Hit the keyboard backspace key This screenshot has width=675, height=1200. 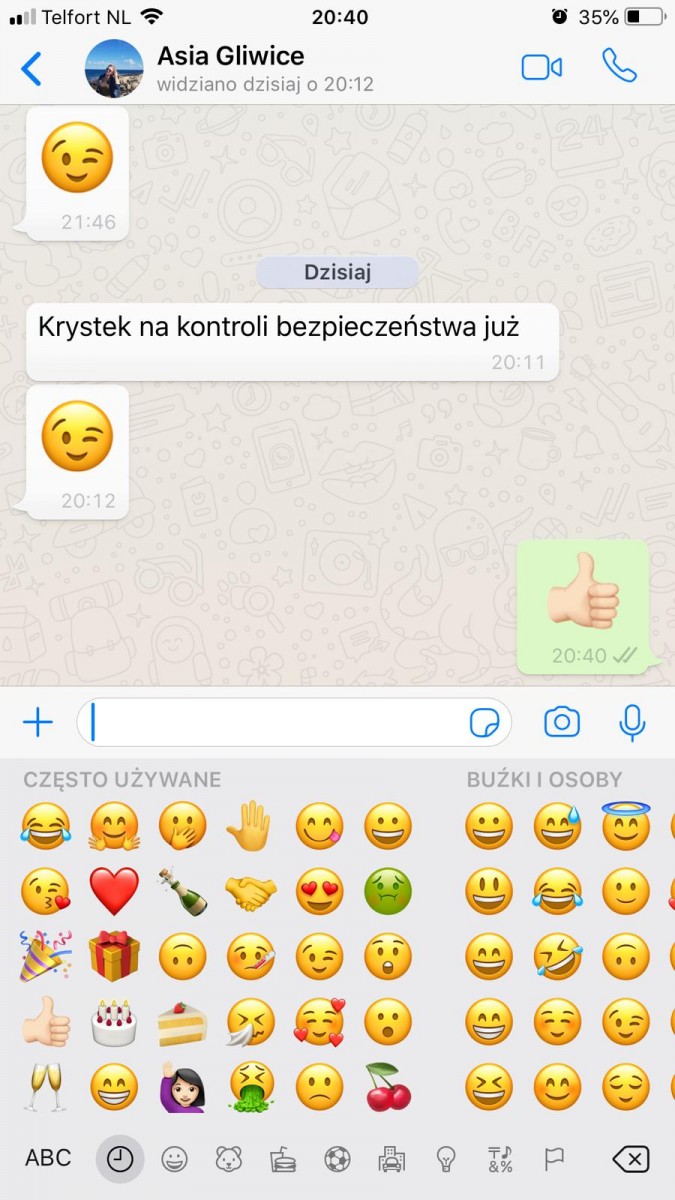(x=630, y=1159)
